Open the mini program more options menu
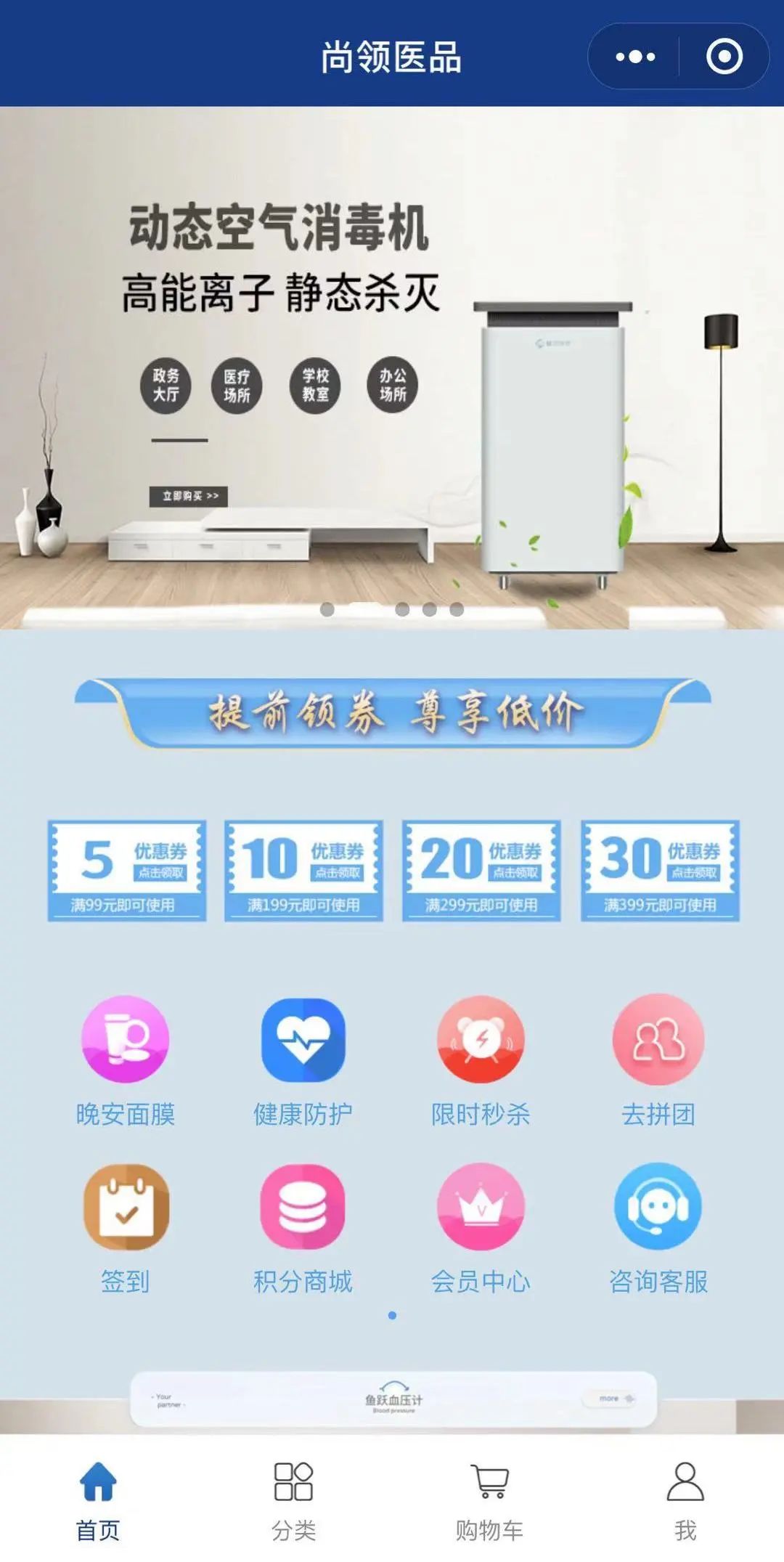Viewport: 784px width, 1562px height. tap(635, 57)
